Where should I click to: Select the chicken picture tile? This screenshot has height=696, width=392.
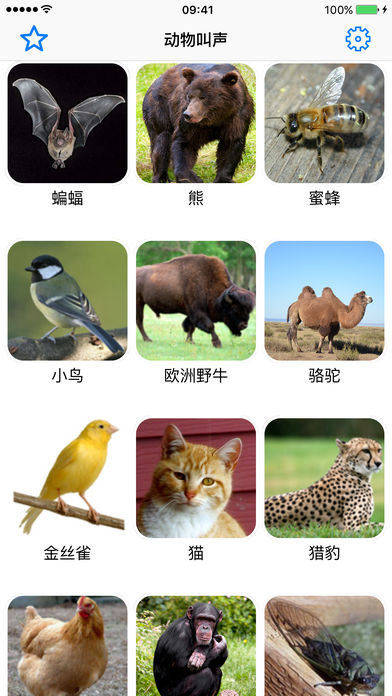(67, 646)
